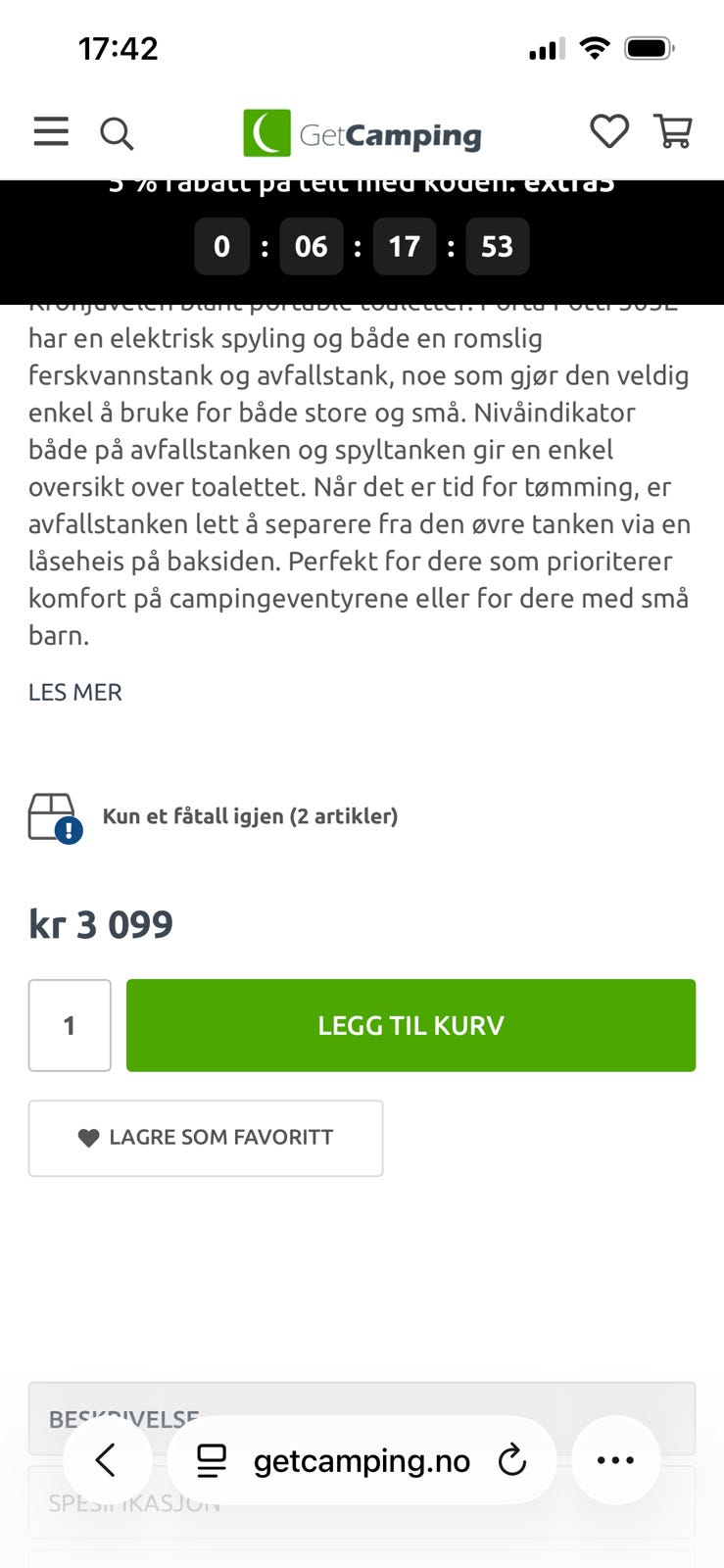
Task: Tap the countdown timer banner
Action: pos(361,246)
